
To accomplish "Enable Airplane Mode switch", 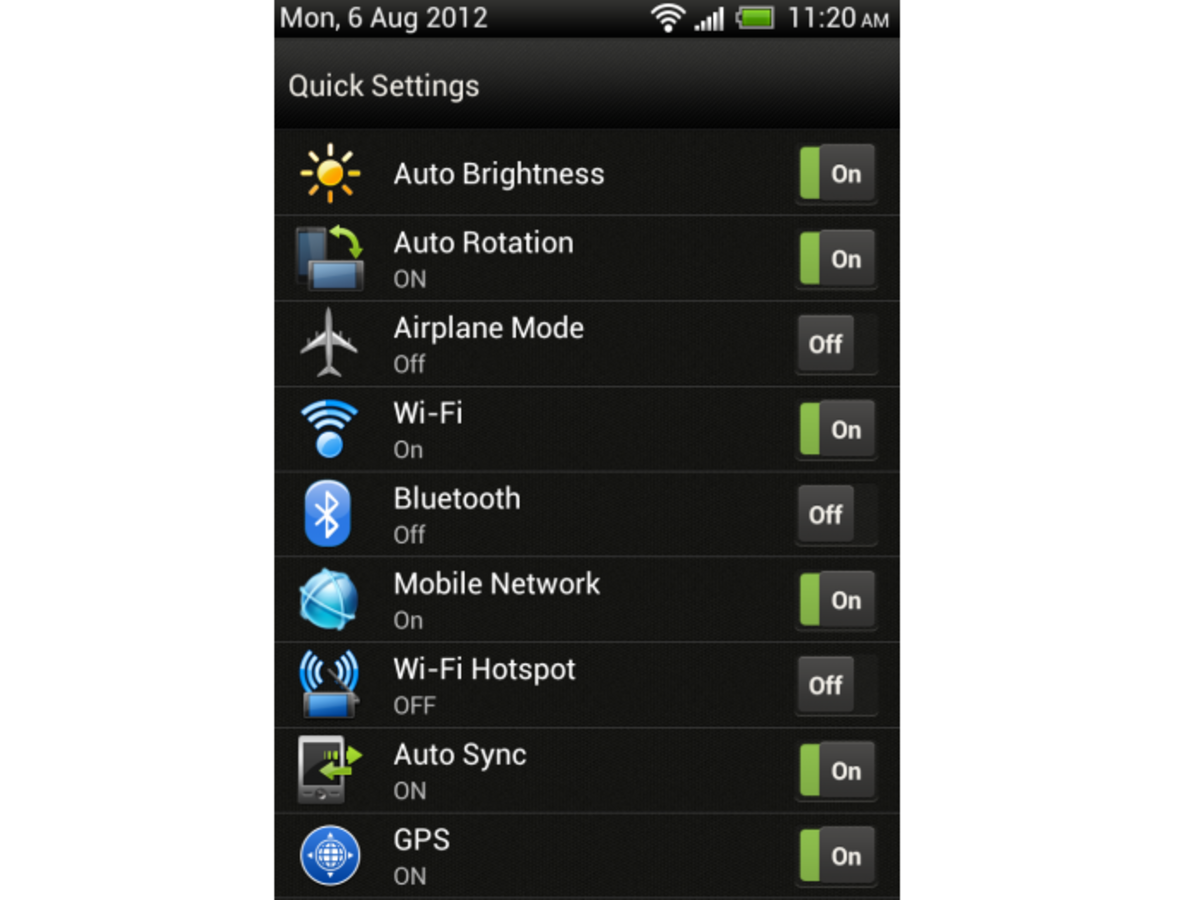I will point(836,344).
